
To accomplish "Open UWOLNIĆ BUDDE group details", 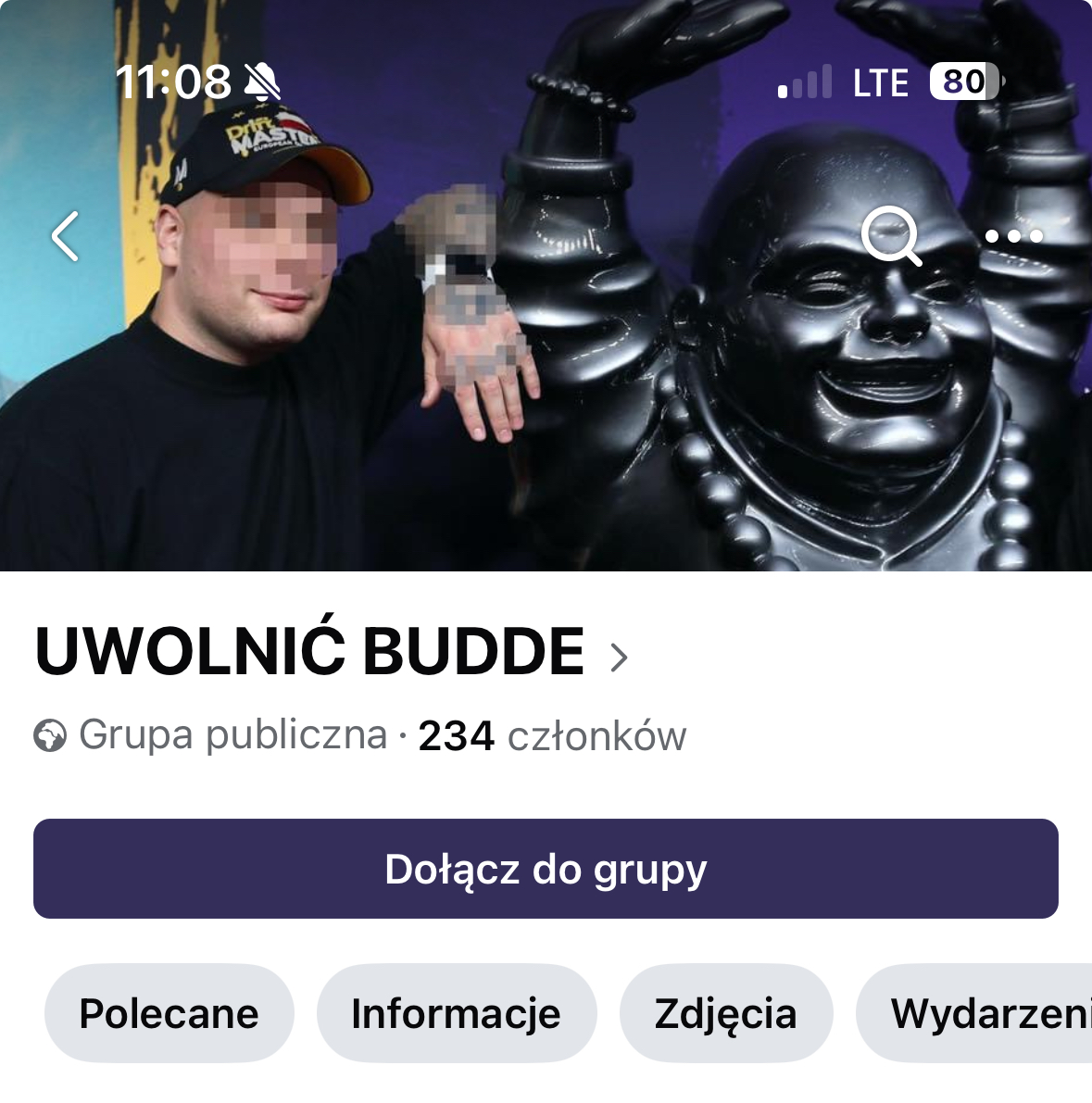I will click(332, 652).
